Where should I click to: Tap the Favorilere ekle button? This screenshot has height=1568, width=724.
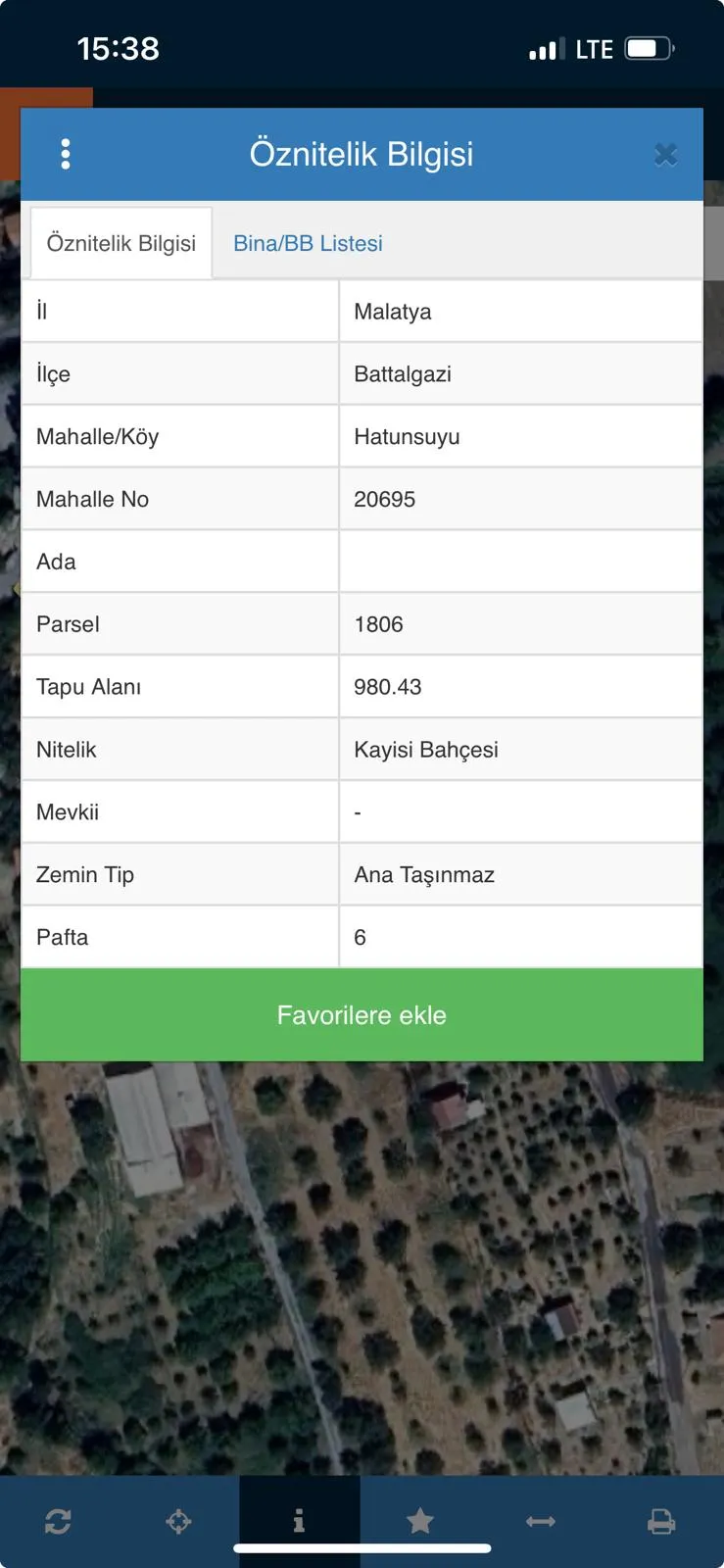(x=362, y=1015)
